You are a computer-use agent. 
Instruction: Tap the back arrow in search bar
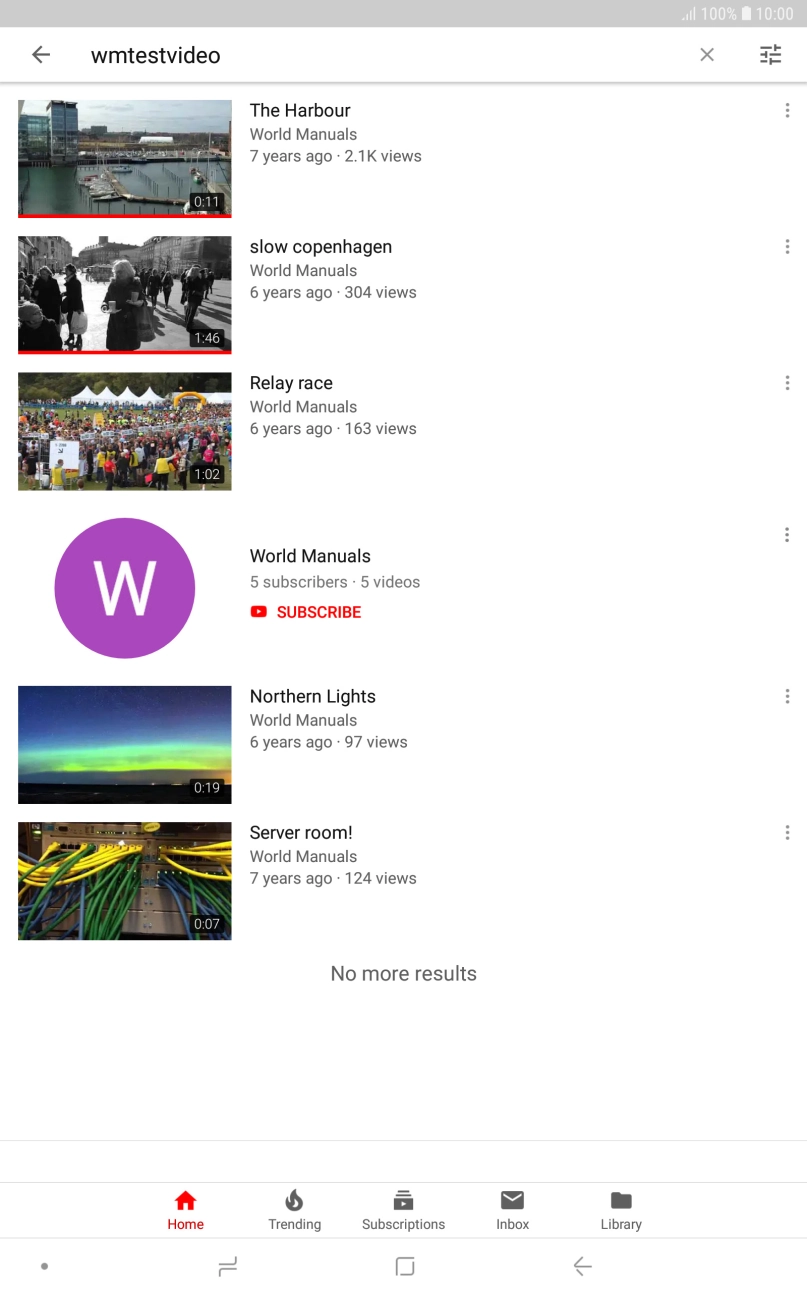[40, 55]
